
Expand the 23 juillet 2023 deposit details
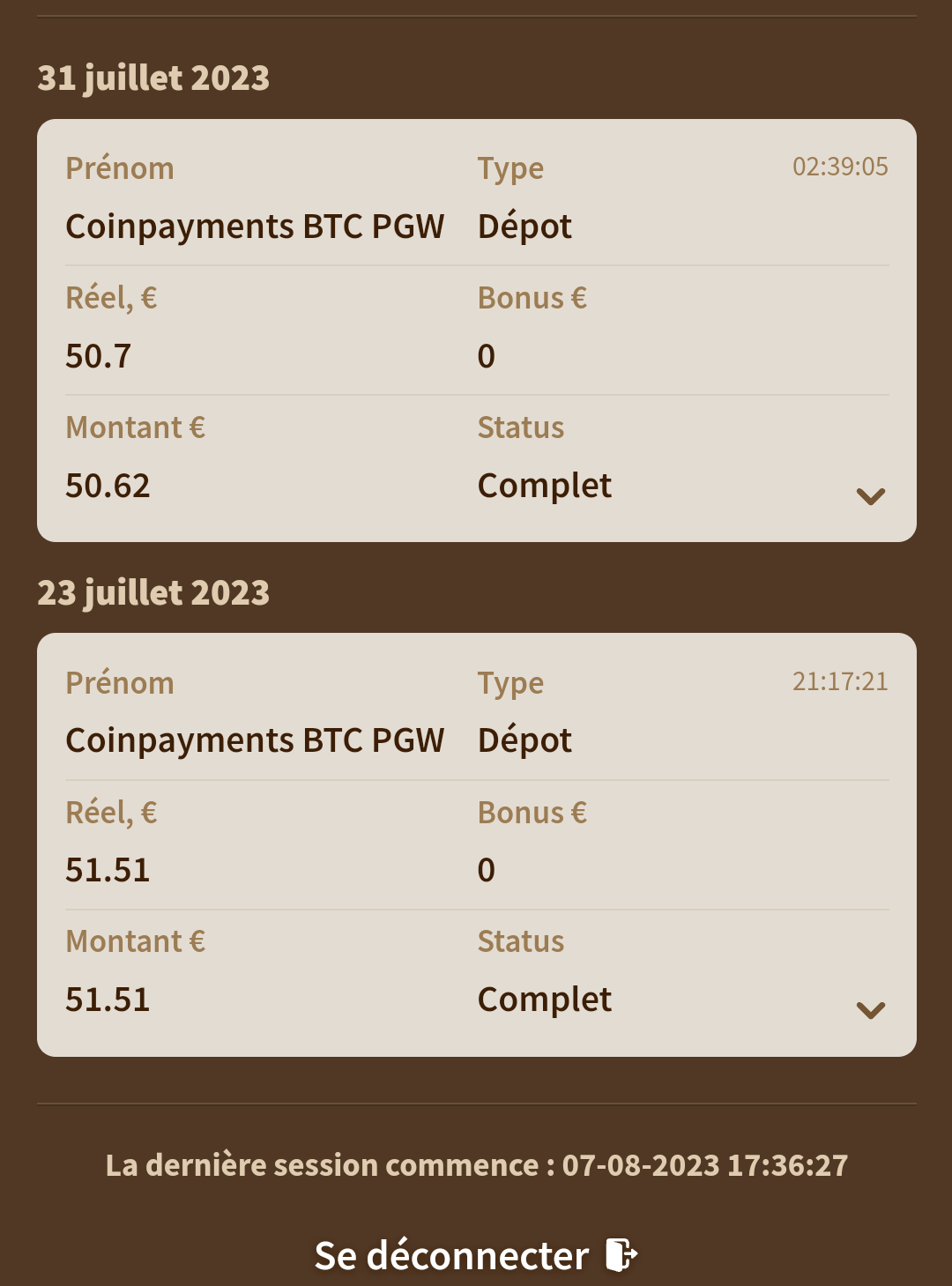click(870, 1010)
